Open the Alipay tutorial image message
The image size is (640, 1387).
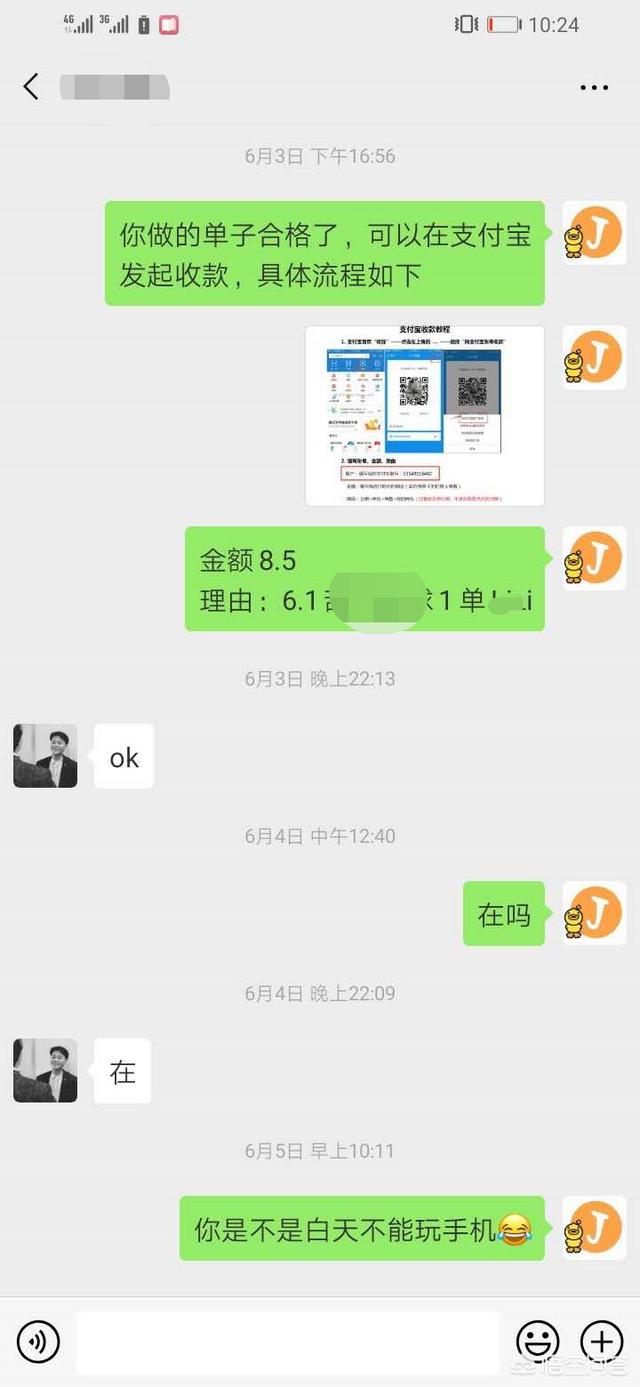coord(425,415)
